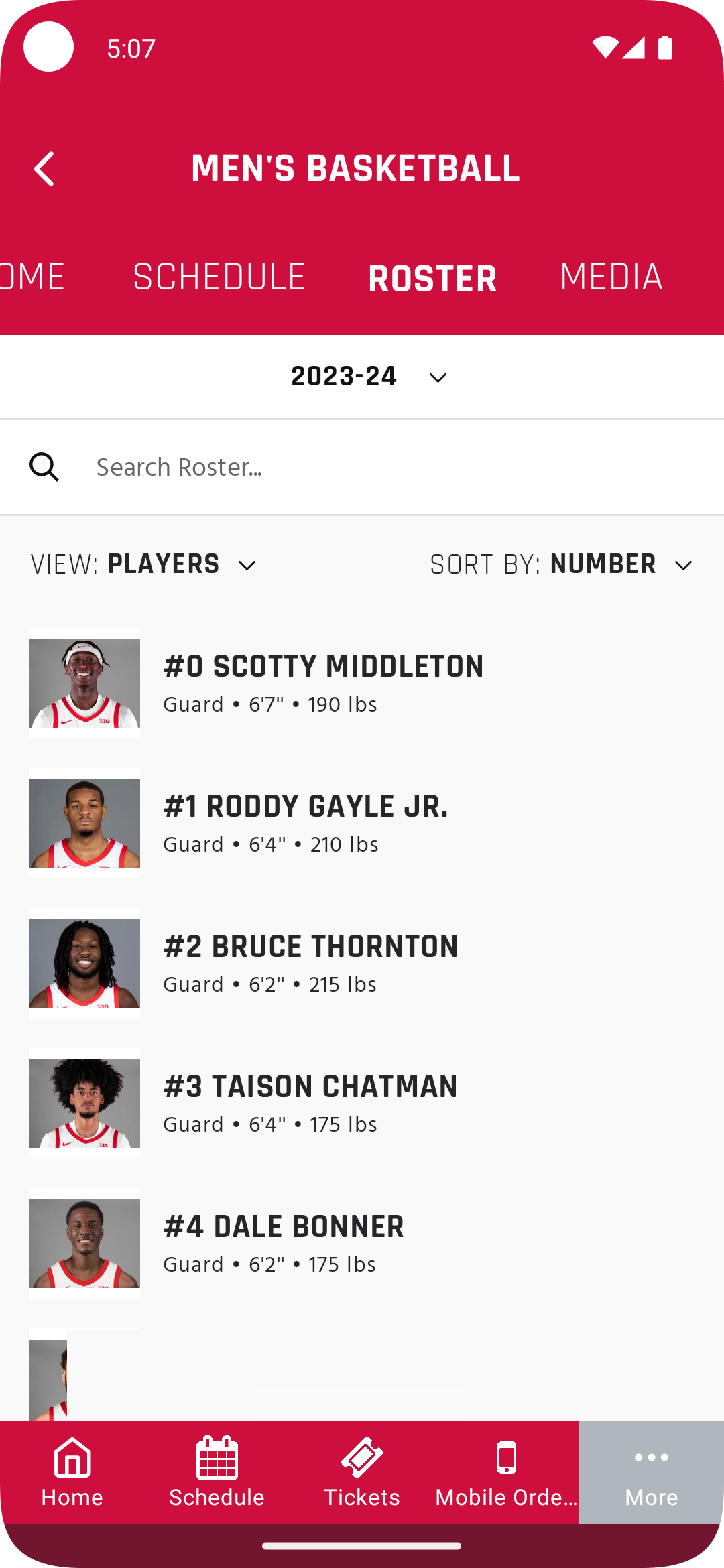Screen dimensions: 724x1568
Task: Go back from Men's Basketball
Action: click(x=44, y=169)
